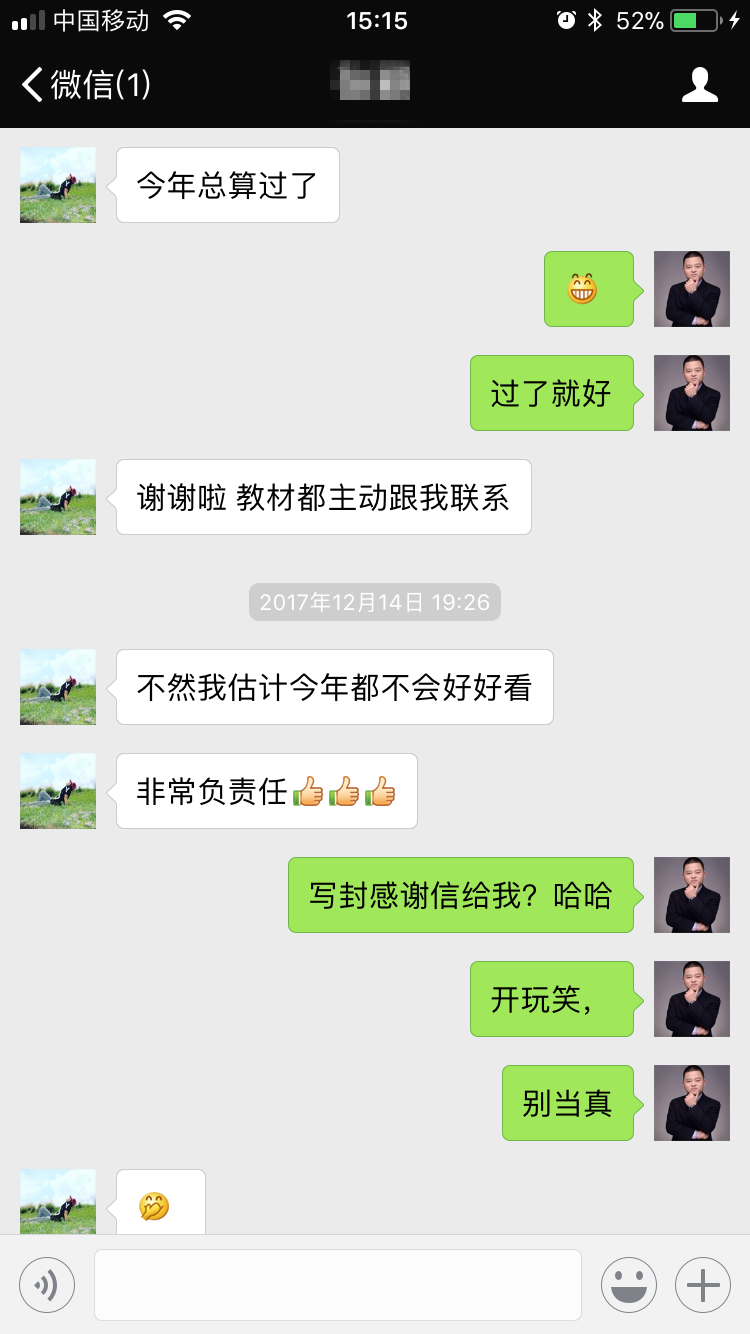
Task: Open the emoji sticker panel
Action: [629, 1285]
